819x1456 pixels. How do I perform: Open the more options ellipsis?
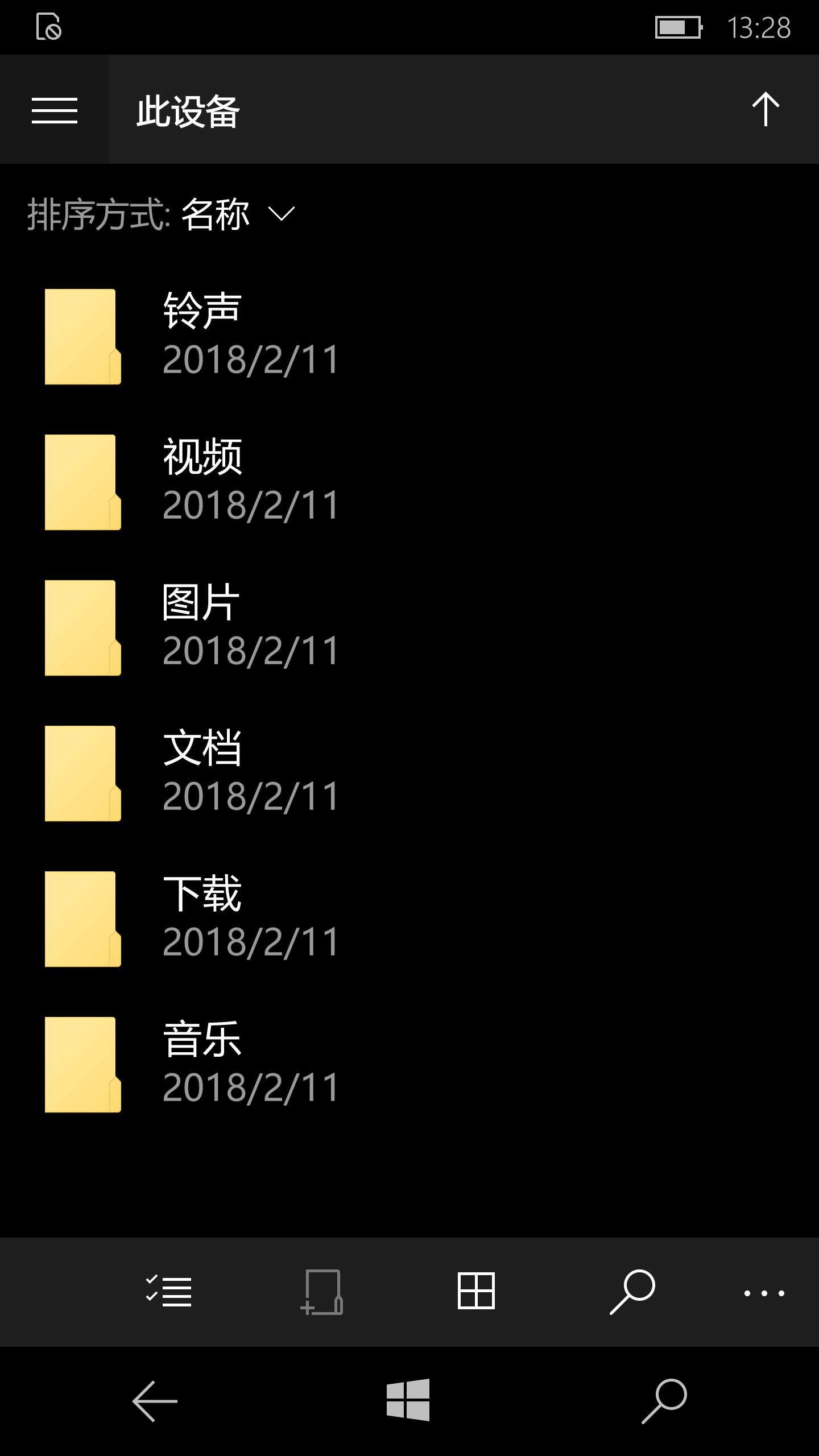tap(764, 1293)
